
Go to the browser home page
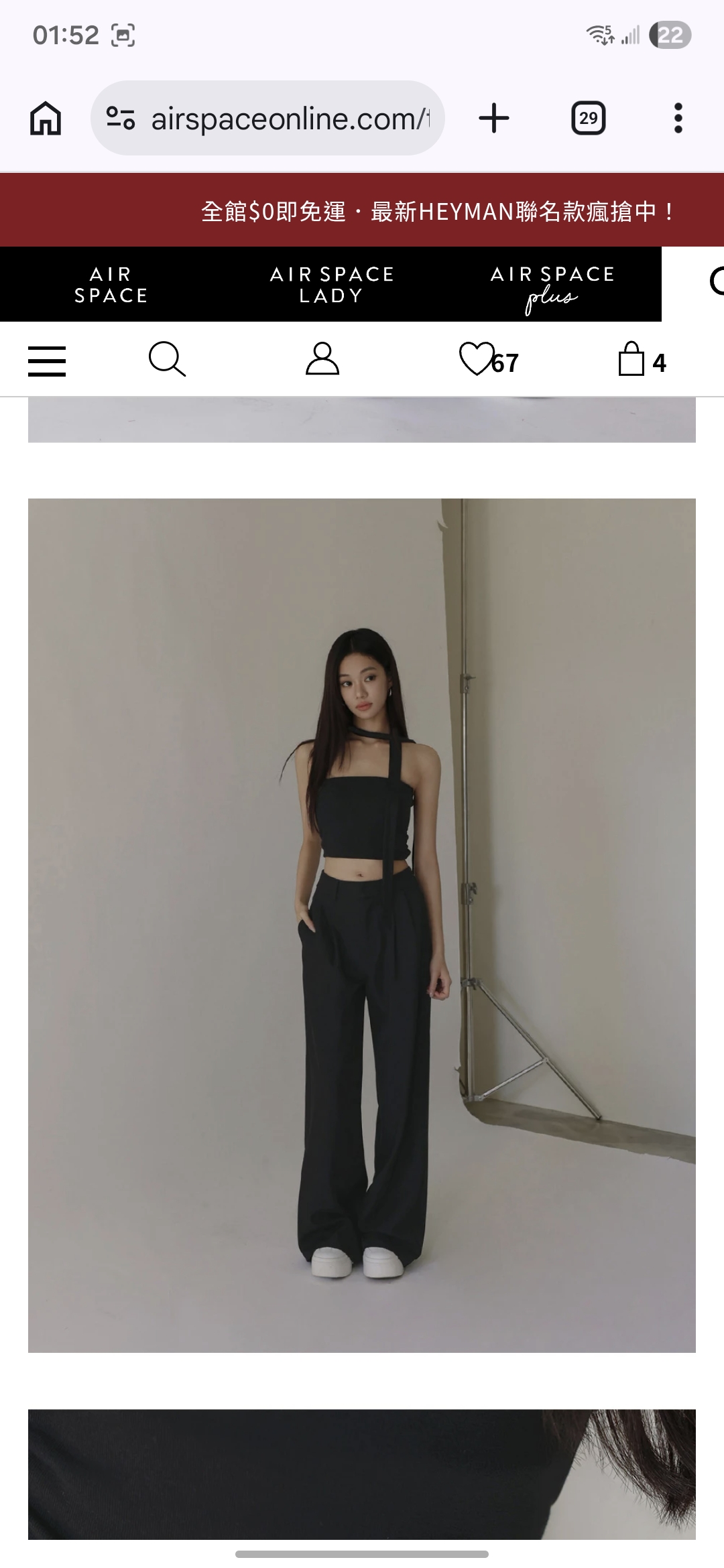[46, 119]
